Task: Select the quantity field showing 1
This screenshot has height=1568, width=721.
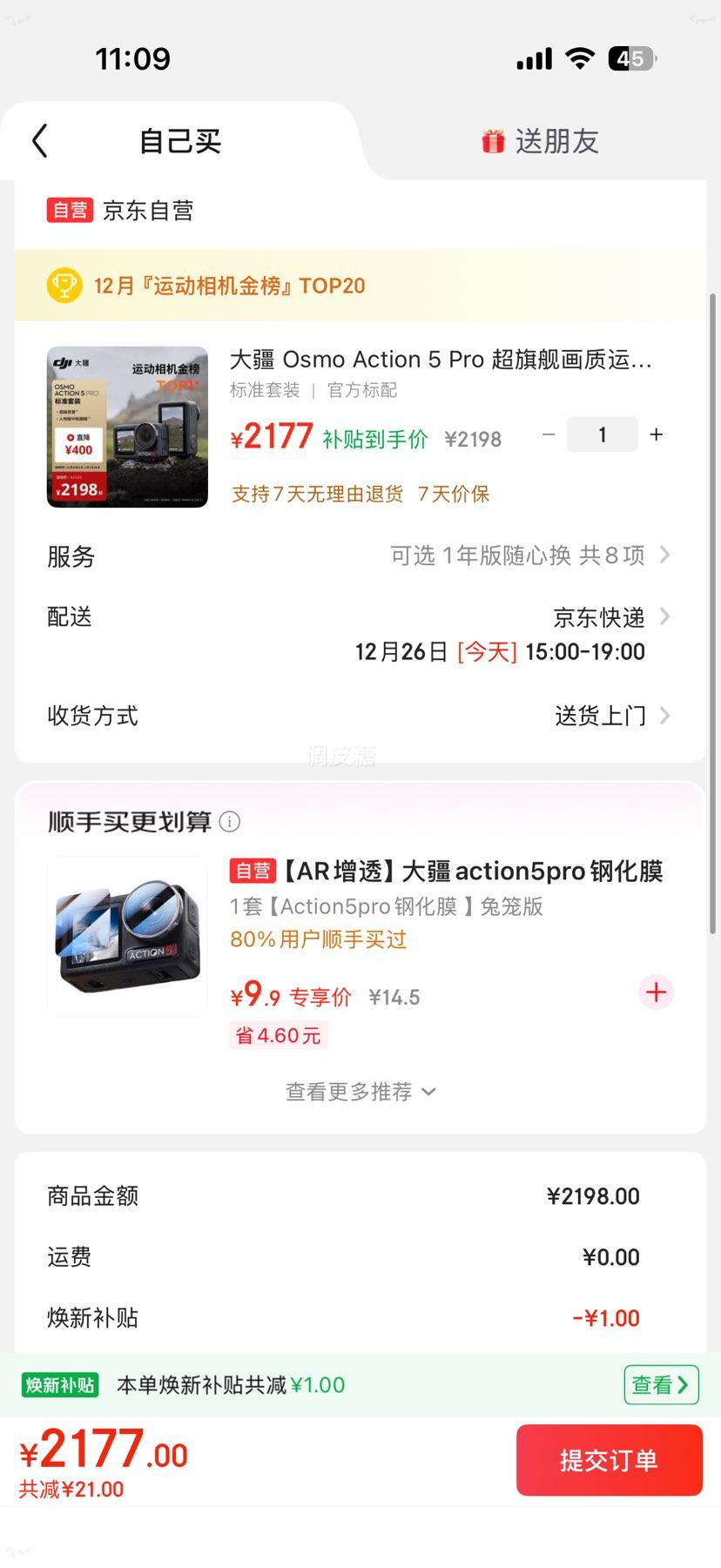Action: point(602,434)
